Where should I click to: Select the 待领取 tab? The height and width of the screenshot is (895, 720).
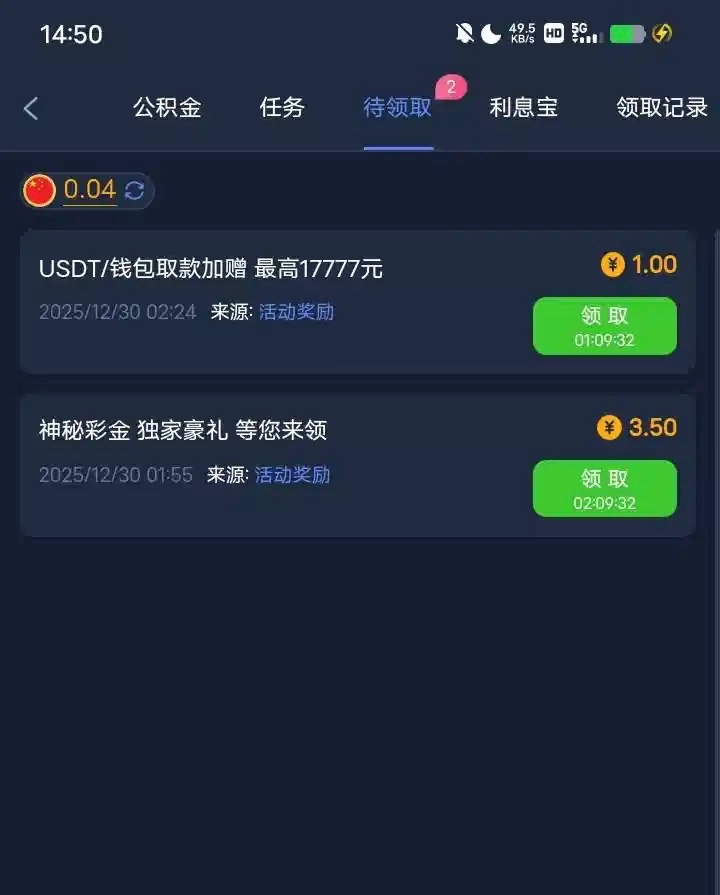tap(398, 108)
